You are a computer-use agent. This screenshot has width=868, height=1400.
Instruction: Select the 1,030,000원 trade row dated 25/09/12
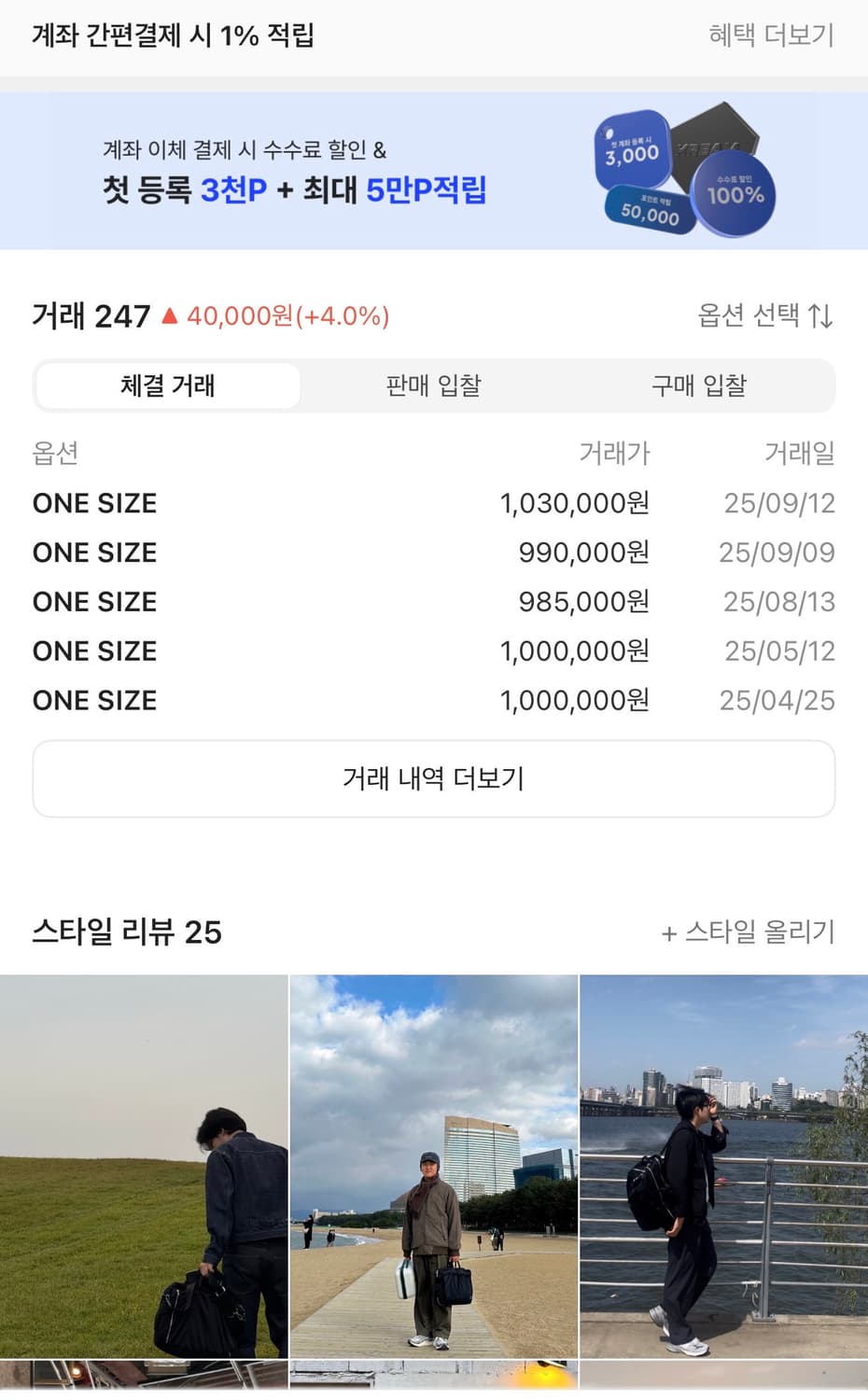coord(434,503)
